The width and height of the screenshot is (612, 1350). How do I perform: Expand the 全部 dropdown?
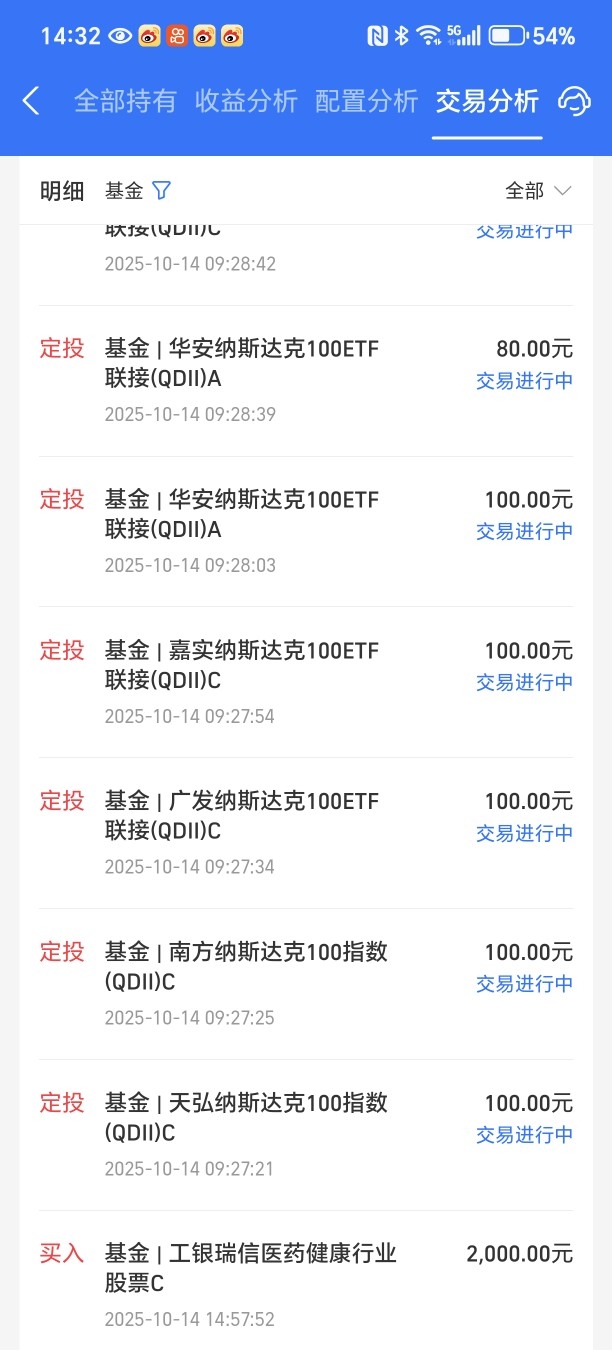pyautogui.click(x=538, y=190)
